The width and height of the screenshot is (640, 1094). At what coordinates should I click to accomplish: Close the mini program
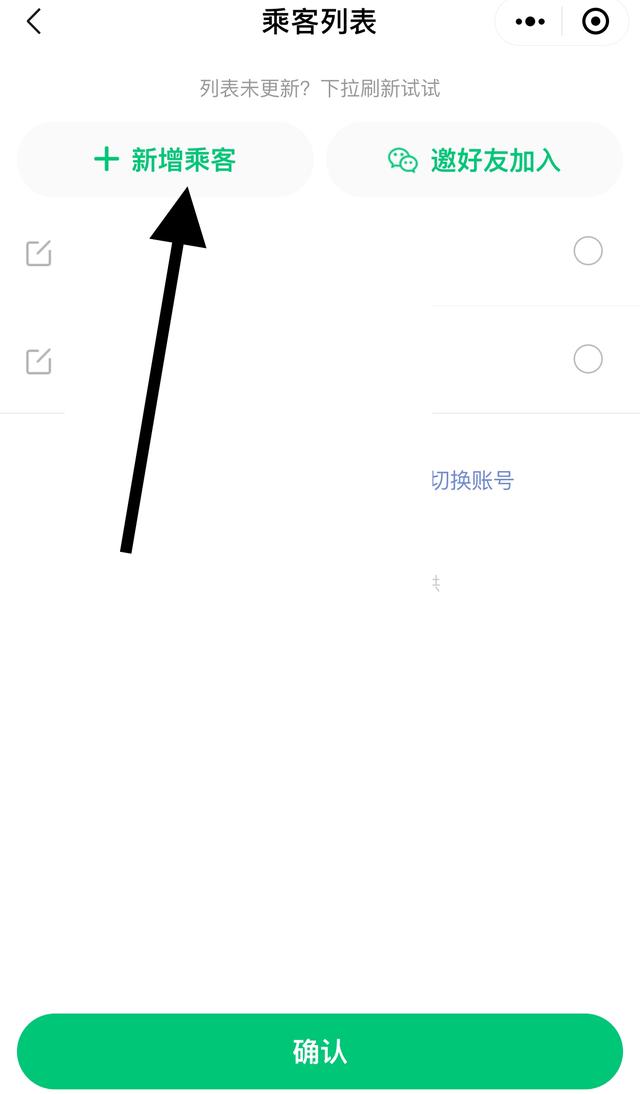tap(595, 21)
